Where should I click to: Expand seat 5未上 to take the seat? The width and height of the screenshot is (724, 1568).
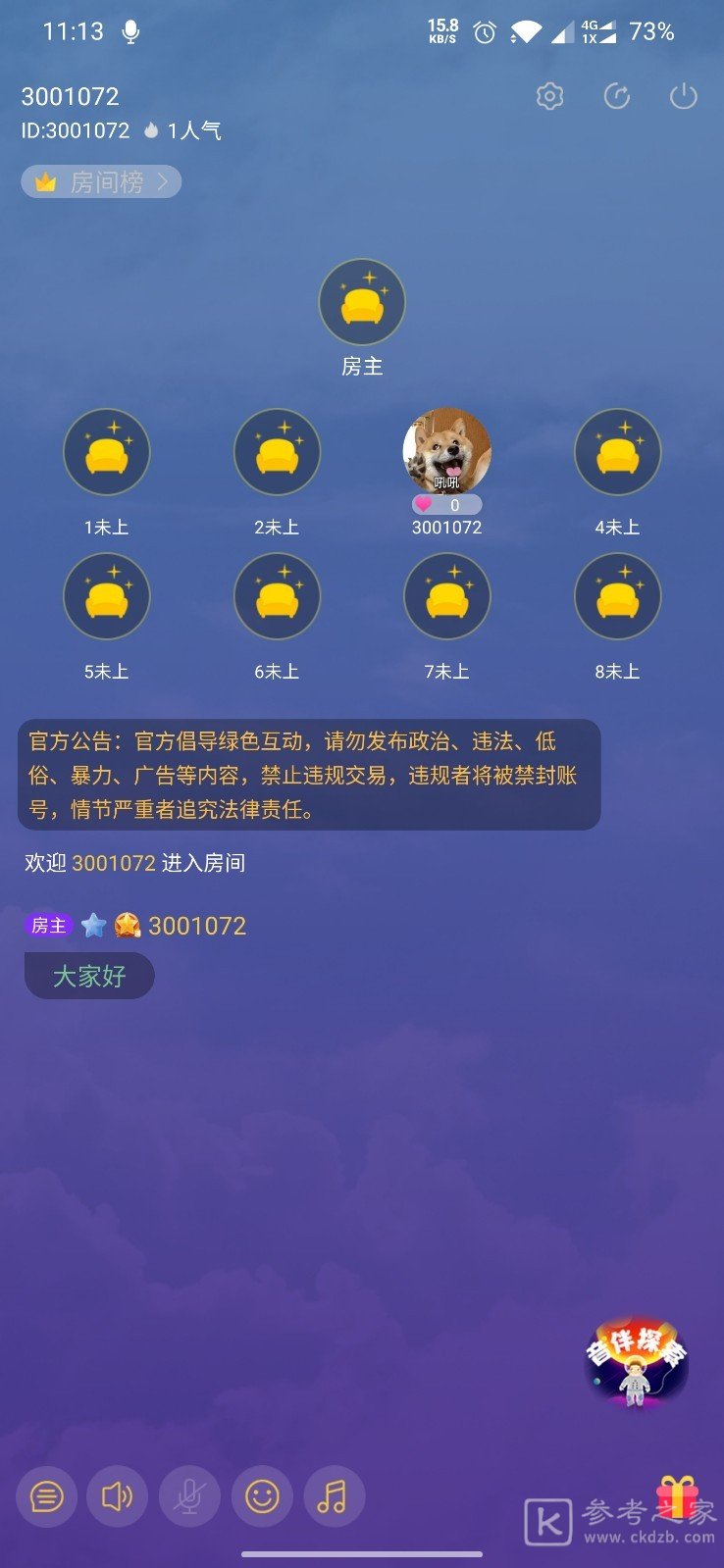107,596
